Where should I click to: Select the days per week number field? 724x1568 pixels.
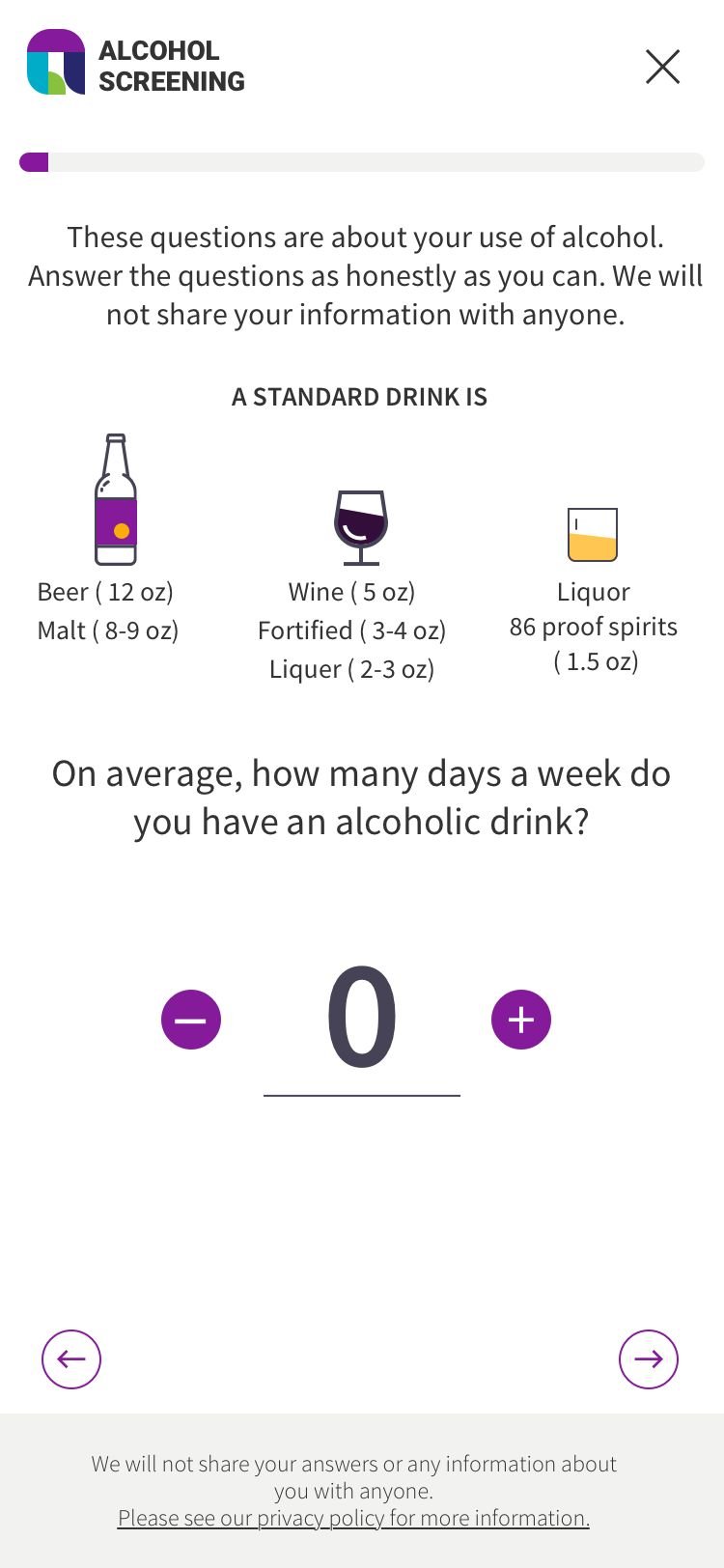pyautogui.click(x=362, y=1022)
